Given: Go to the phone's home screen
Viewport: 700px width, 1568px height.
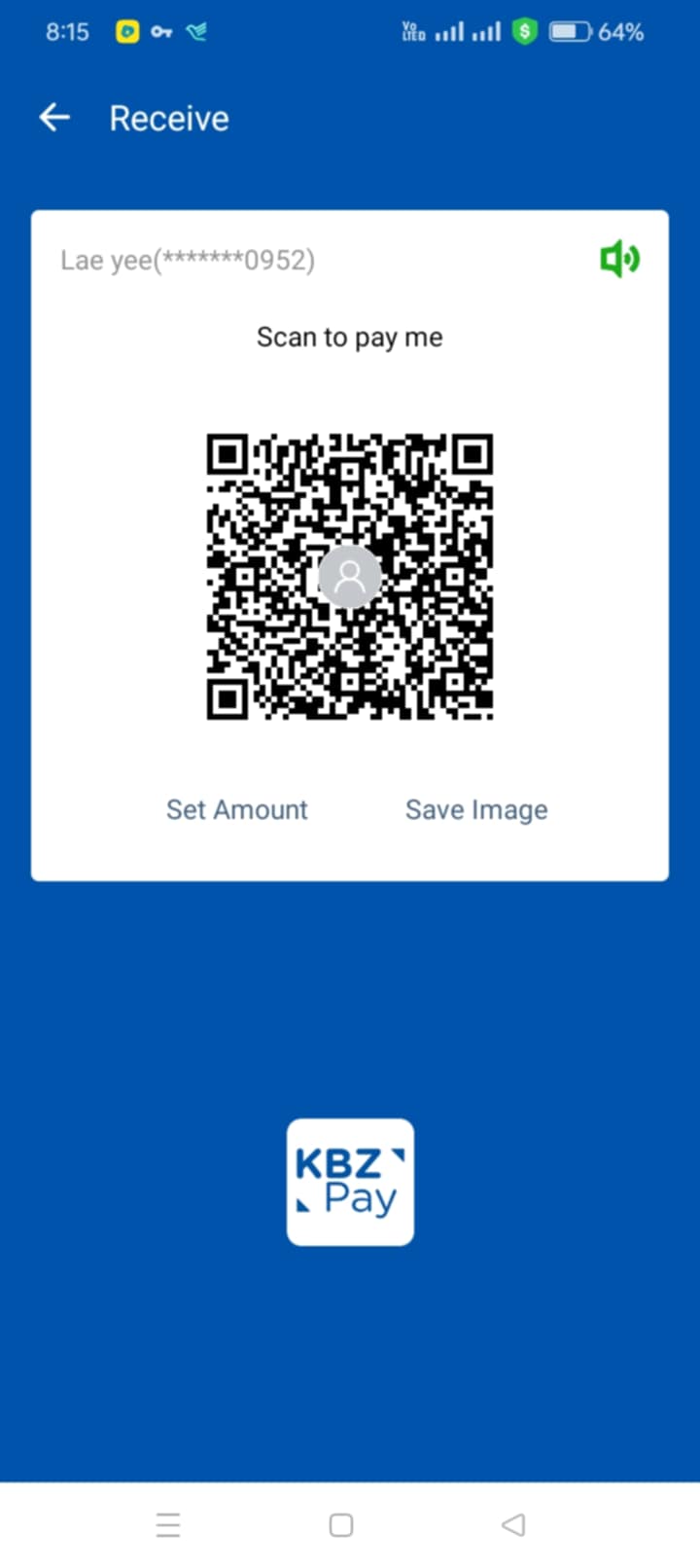Looking at the screenshot, I should click(x=341, y=1524).
